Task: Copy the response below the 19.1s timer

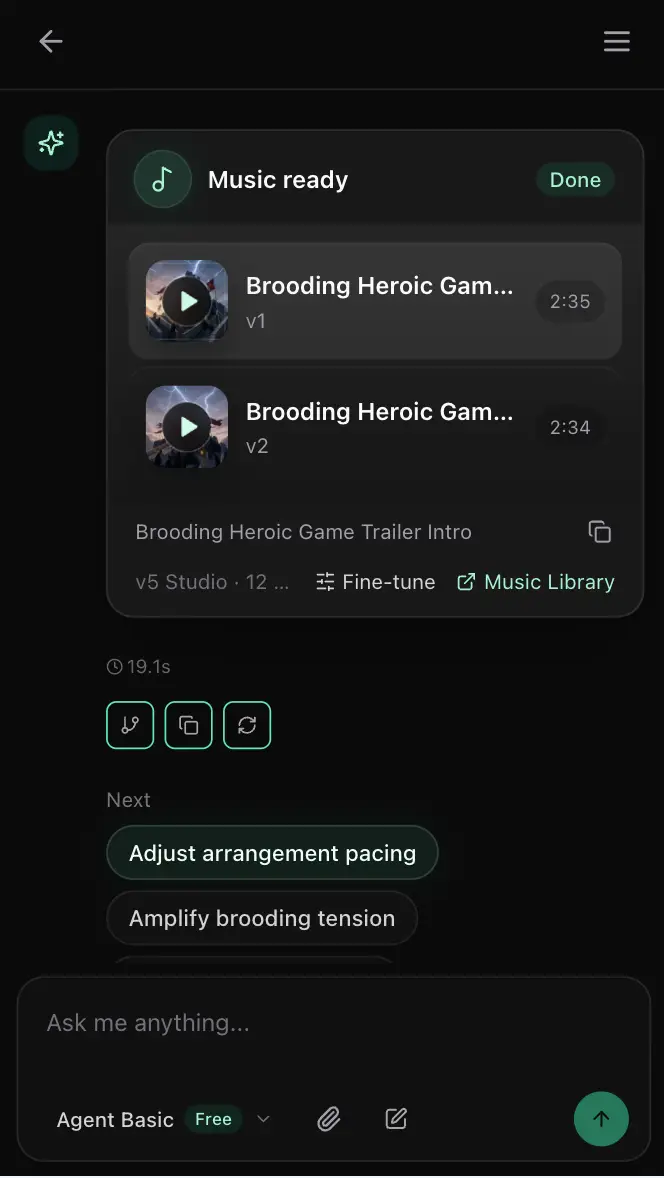Action: 189,725
